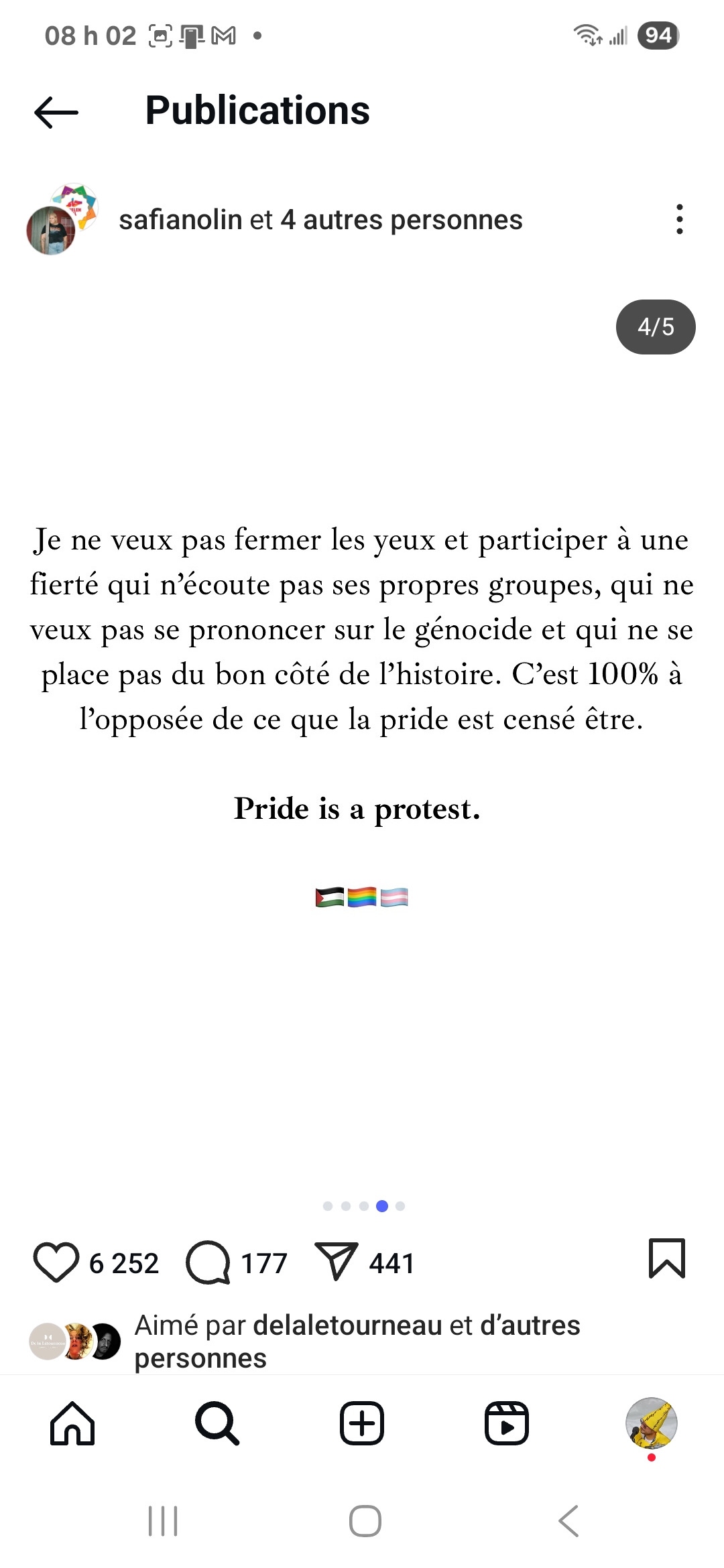Share the post via paper plane icon
The width and height of the screenshot is (724, 1568).
(x=336, y=1262)
